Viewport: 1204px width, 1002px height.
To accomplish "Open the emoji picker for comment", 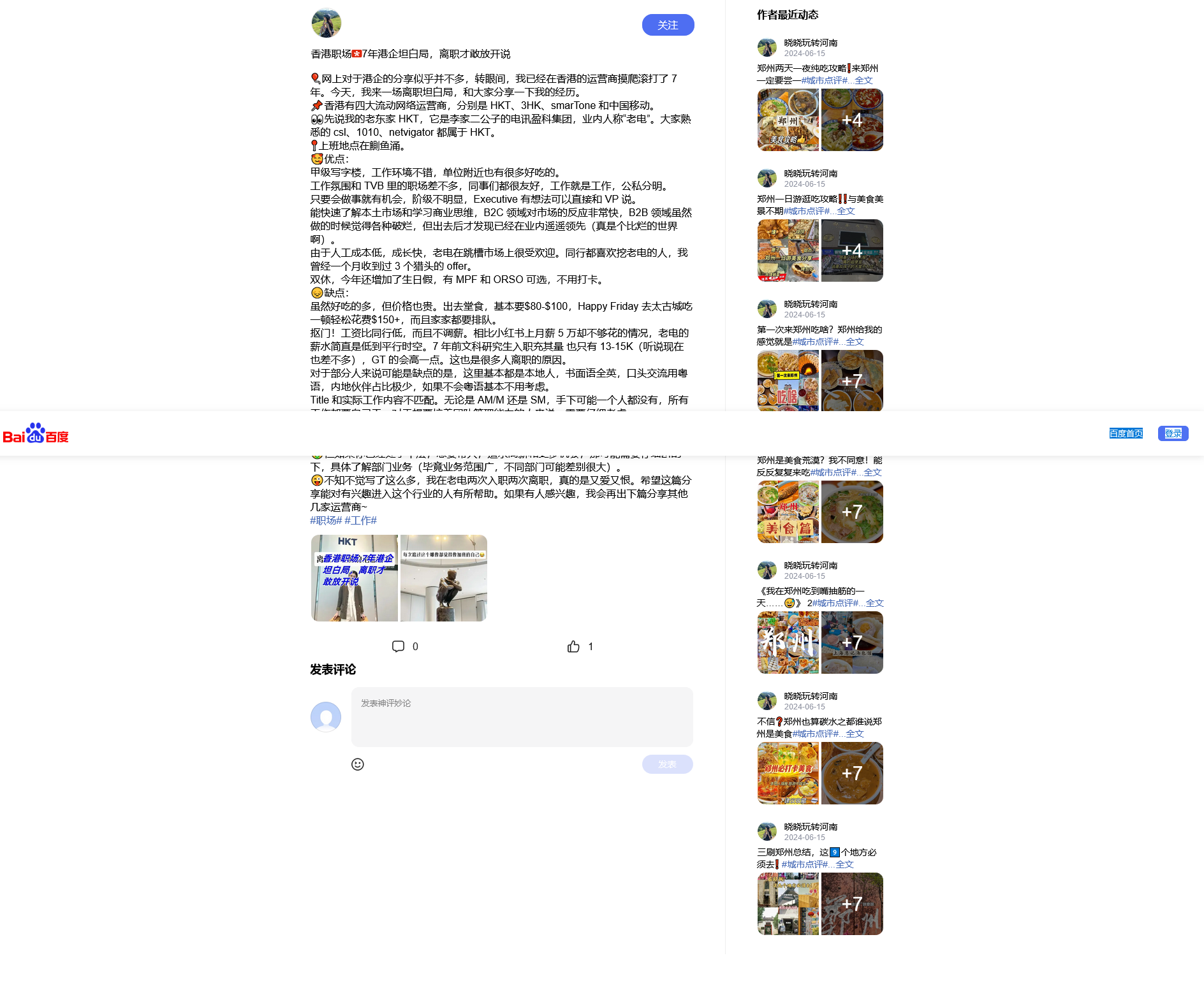I will pyautogui.click(x=358, y=764).
